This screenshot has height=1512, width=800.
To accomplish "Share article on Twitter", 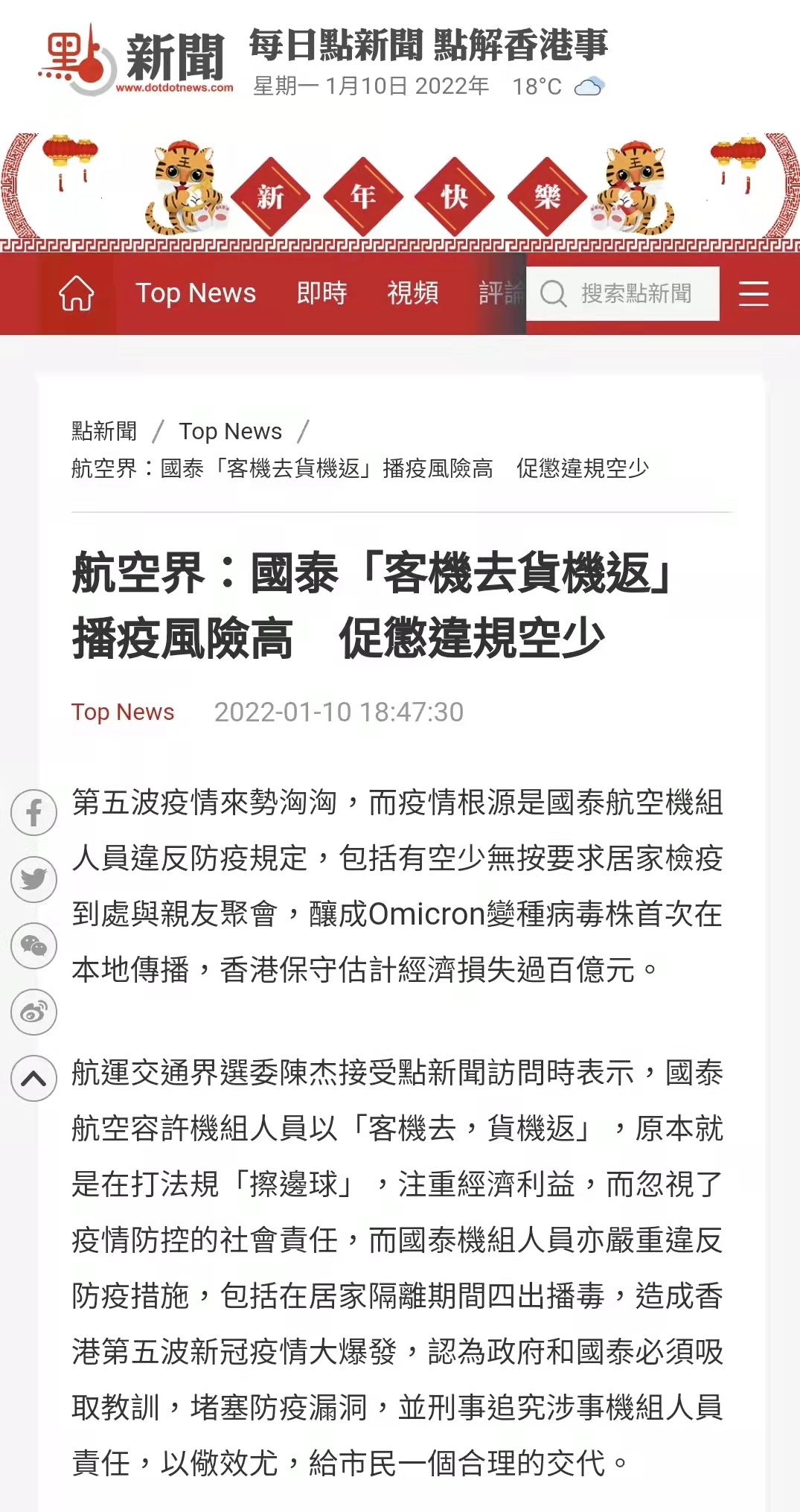I will [x=33, y=879].
